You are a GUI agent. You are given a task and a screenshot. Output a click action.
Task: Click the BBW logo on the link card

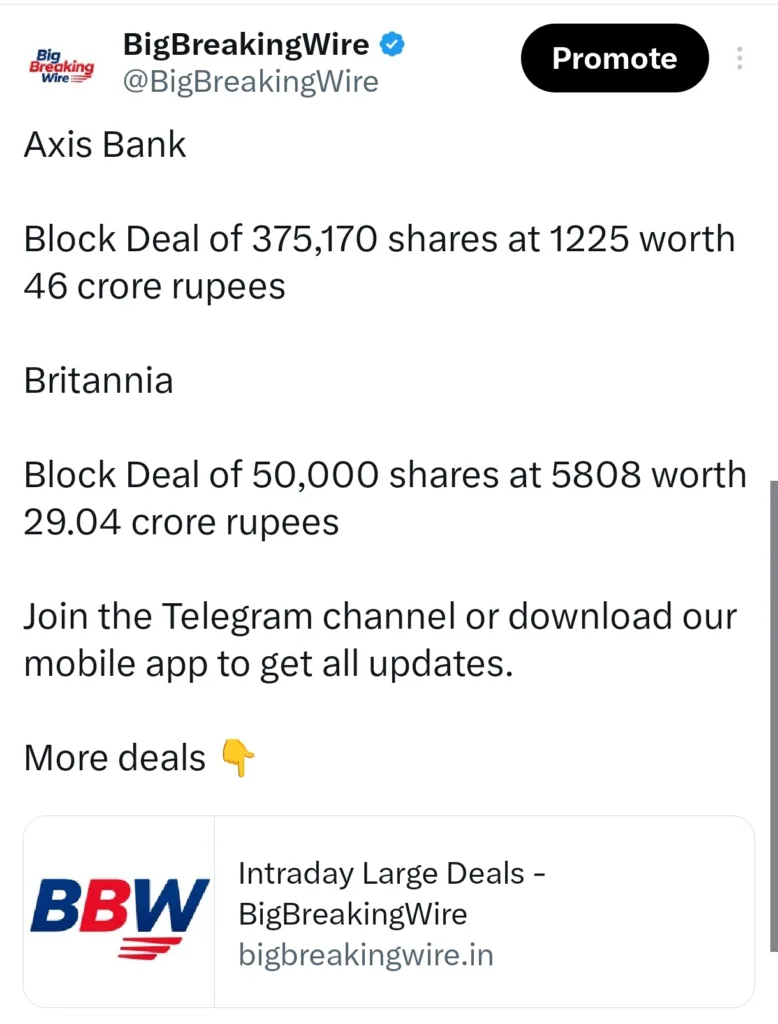(x=118, y=910)
